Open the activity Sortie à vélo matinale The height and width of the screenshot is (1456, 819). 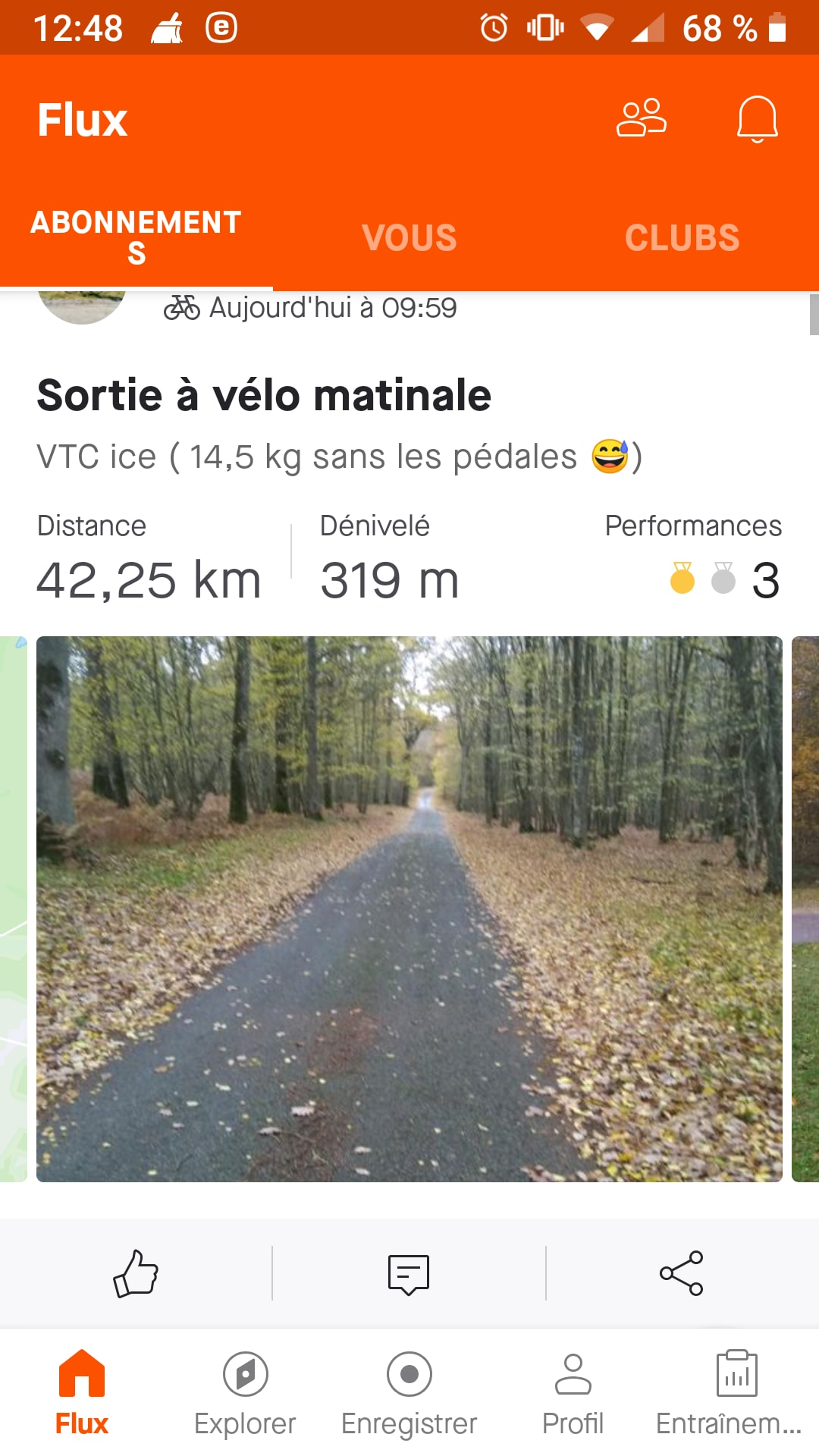coord(264,396)
